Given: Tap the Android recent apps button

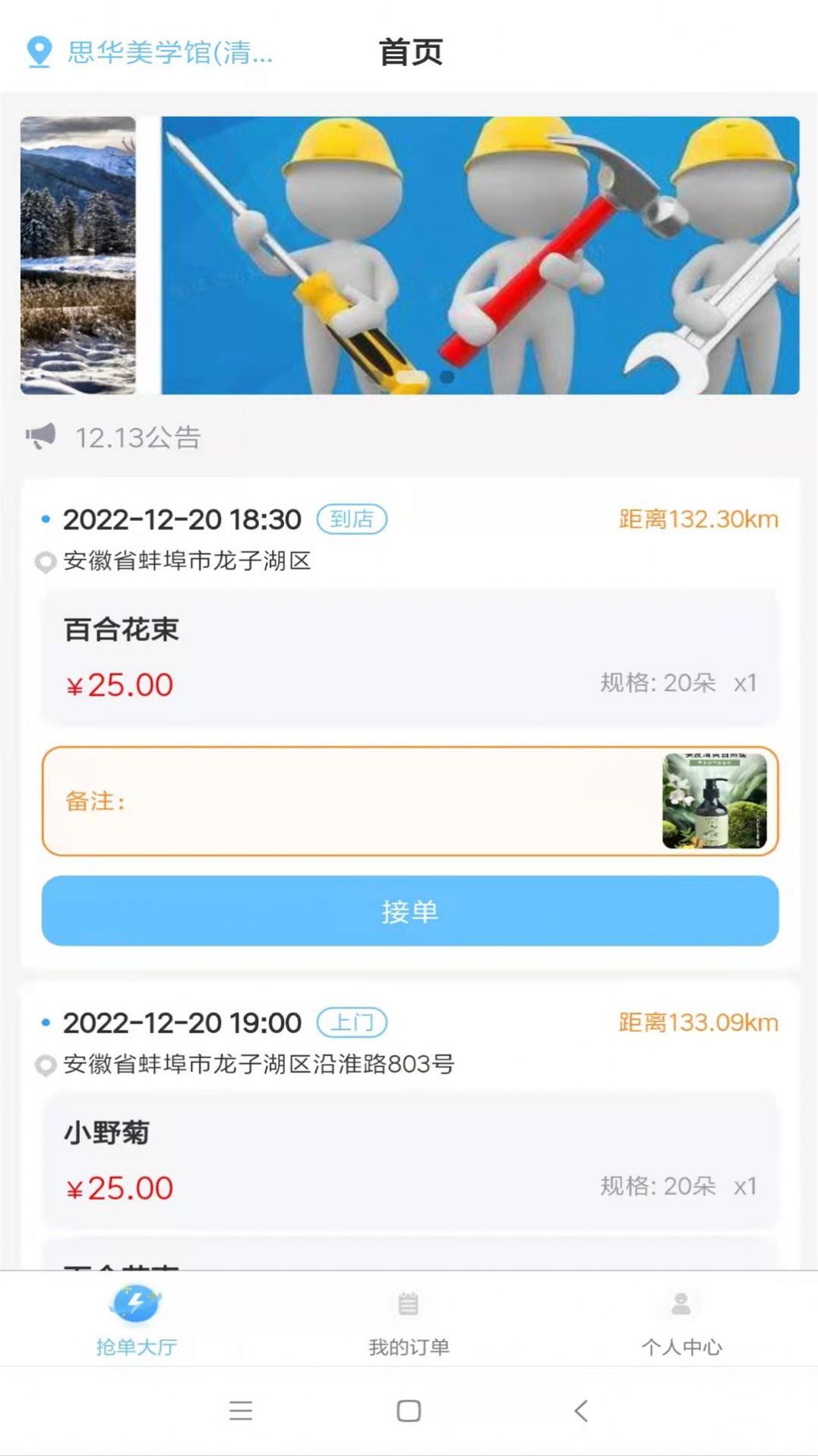Looking at the screenshot, I should [240, 1411].
